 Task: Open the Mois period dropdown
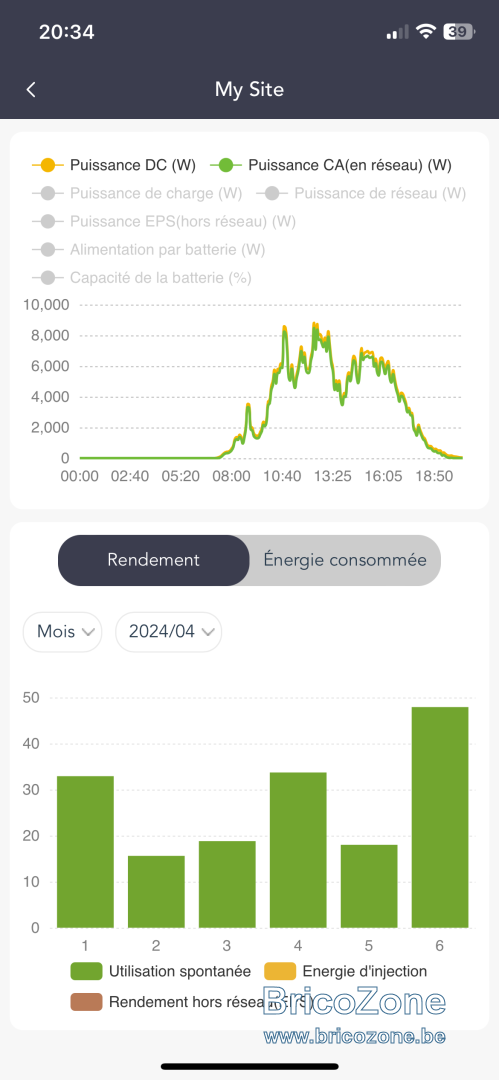63,632
